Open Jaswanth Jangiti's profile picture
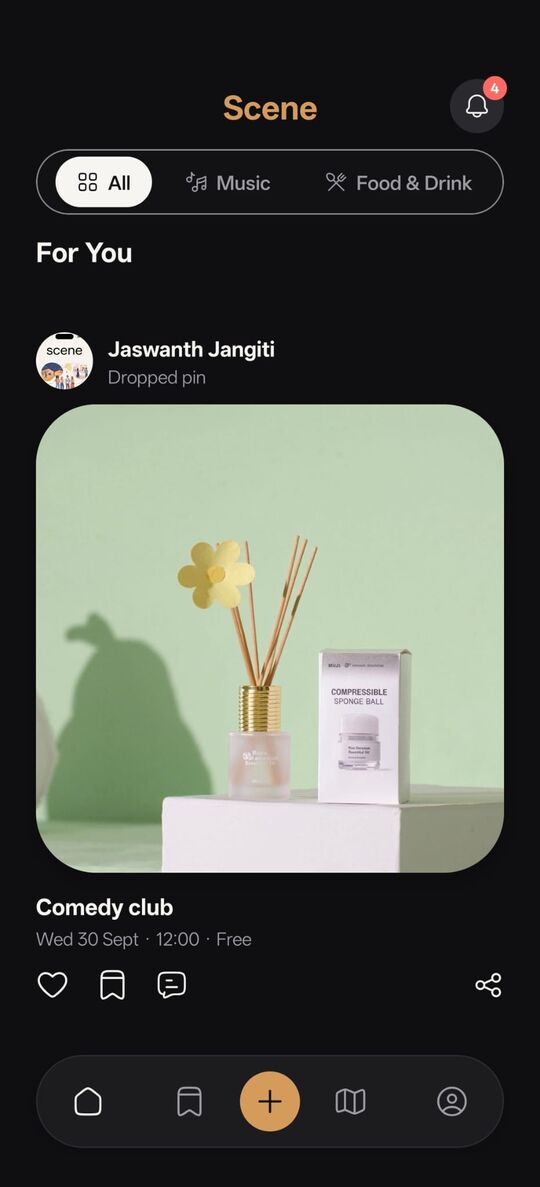 point(64,361)
